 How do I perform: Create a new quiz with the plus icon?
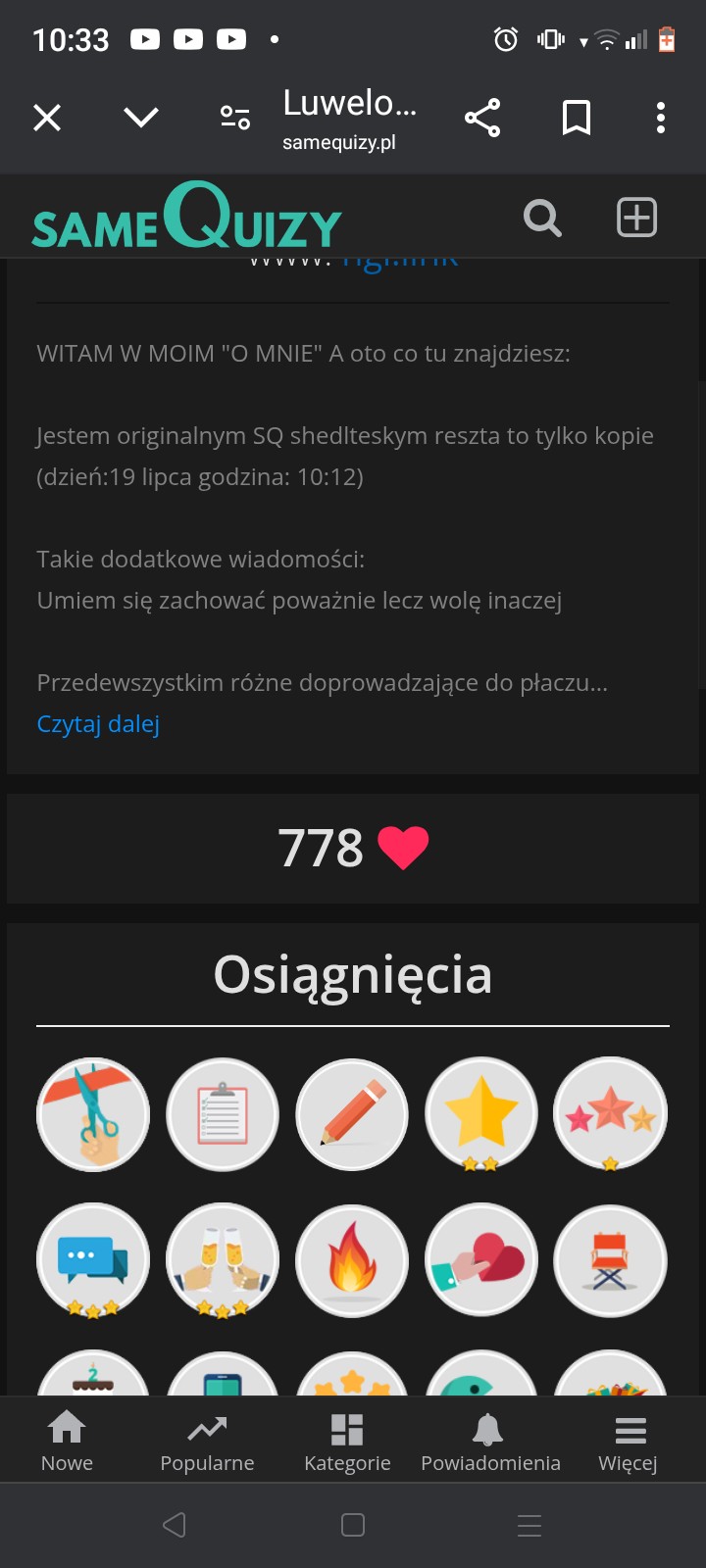tap(636, 217)
